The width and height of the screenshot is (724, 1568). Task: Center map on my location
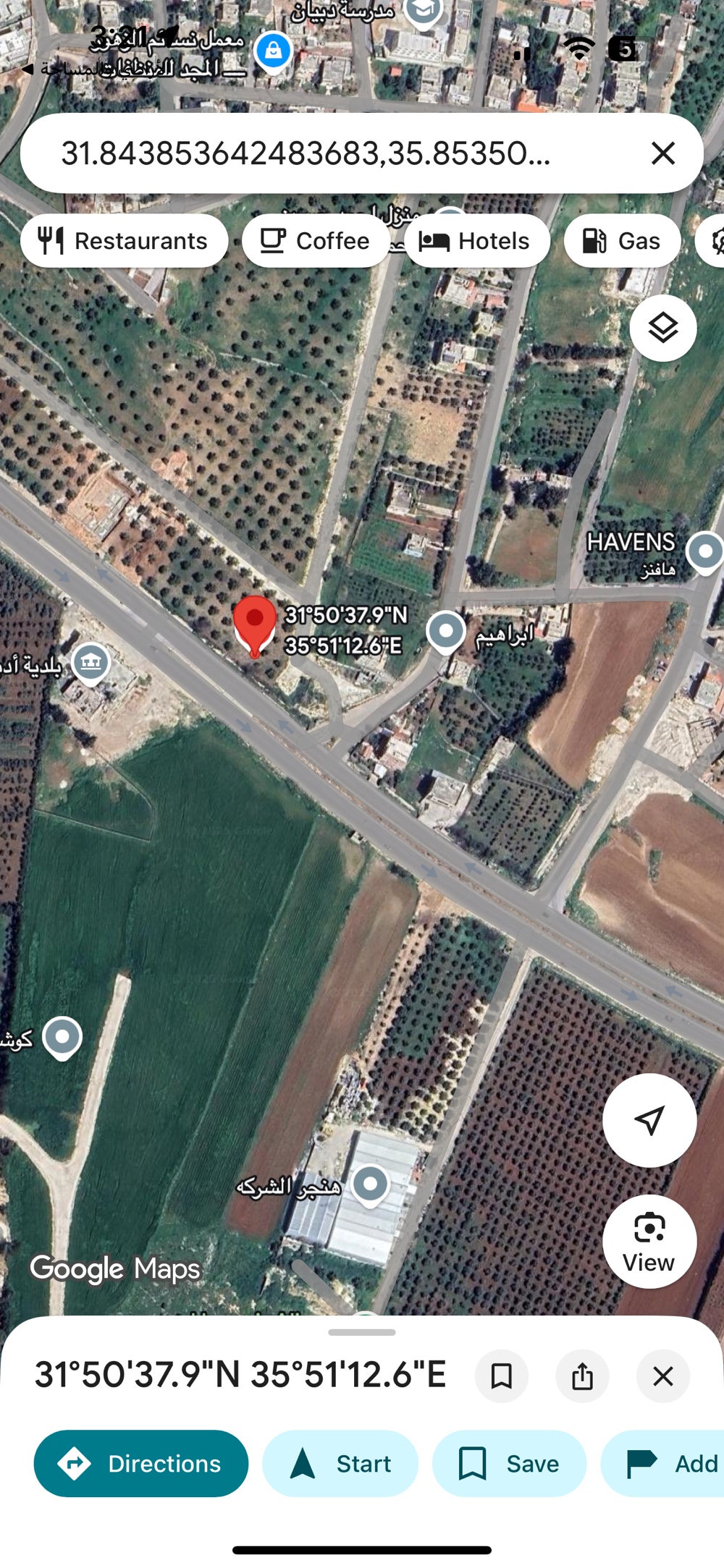point(649,1120)
